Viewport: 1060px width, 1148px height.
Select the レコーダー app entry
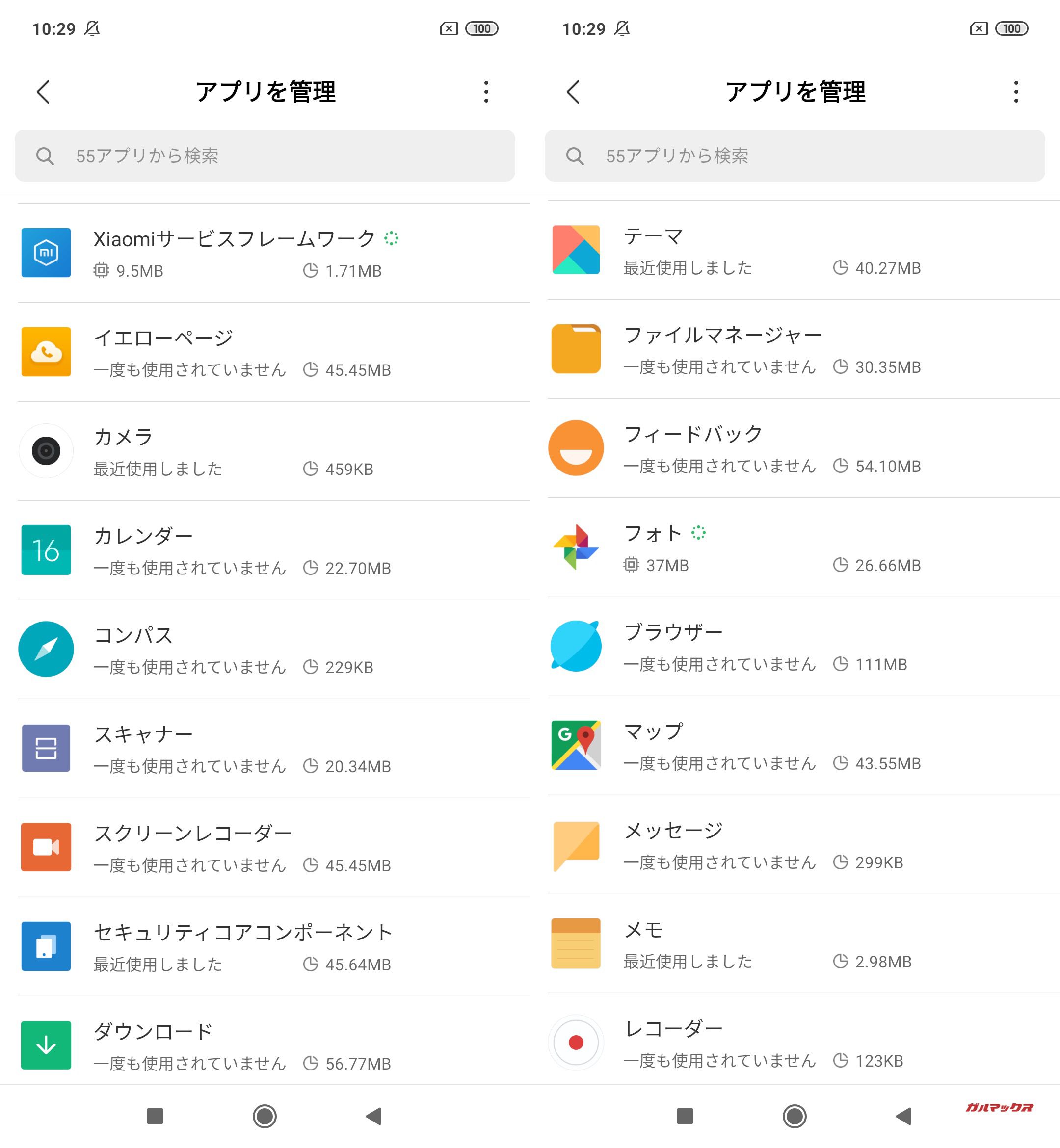tap(803, 1043)
